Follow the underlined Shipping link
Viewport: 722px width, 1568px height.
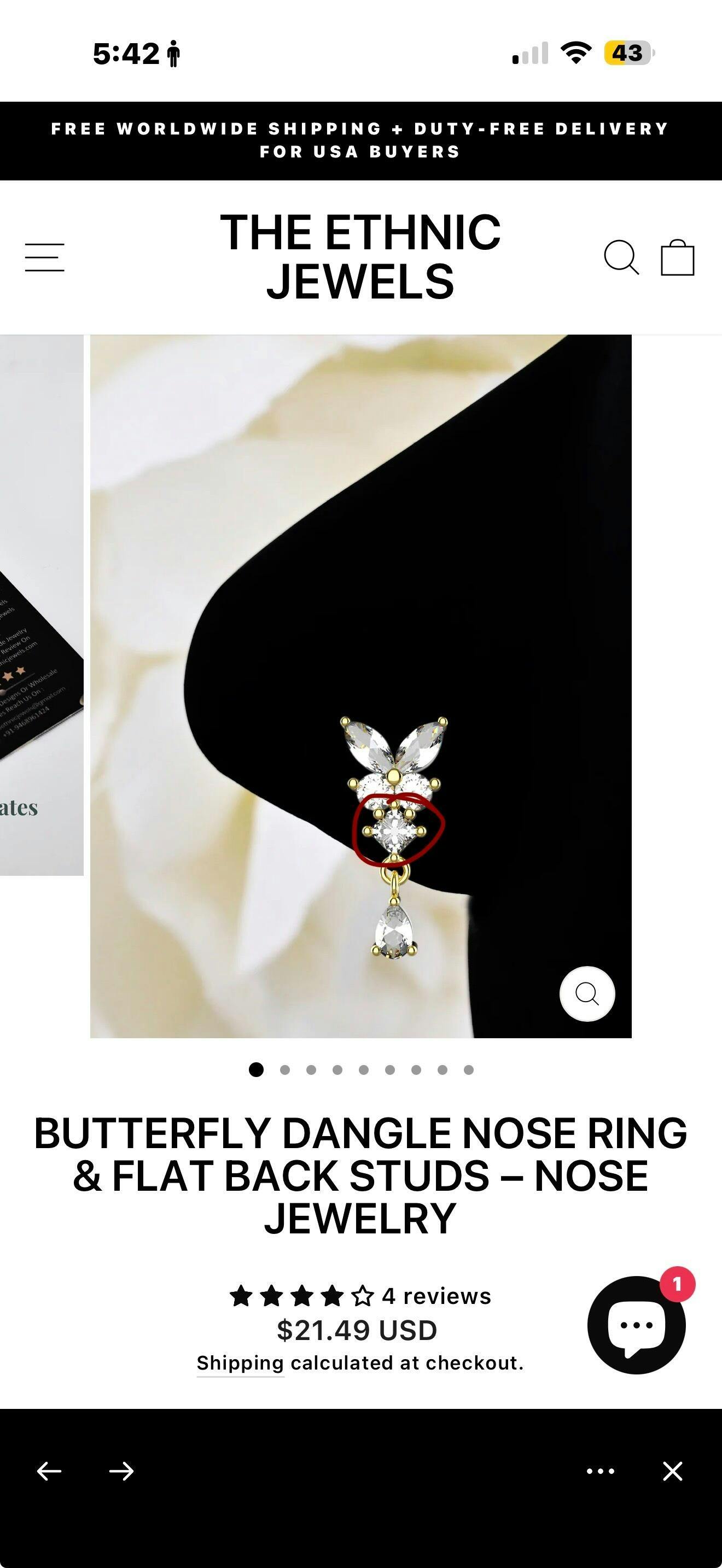(x=240, y=1363)
